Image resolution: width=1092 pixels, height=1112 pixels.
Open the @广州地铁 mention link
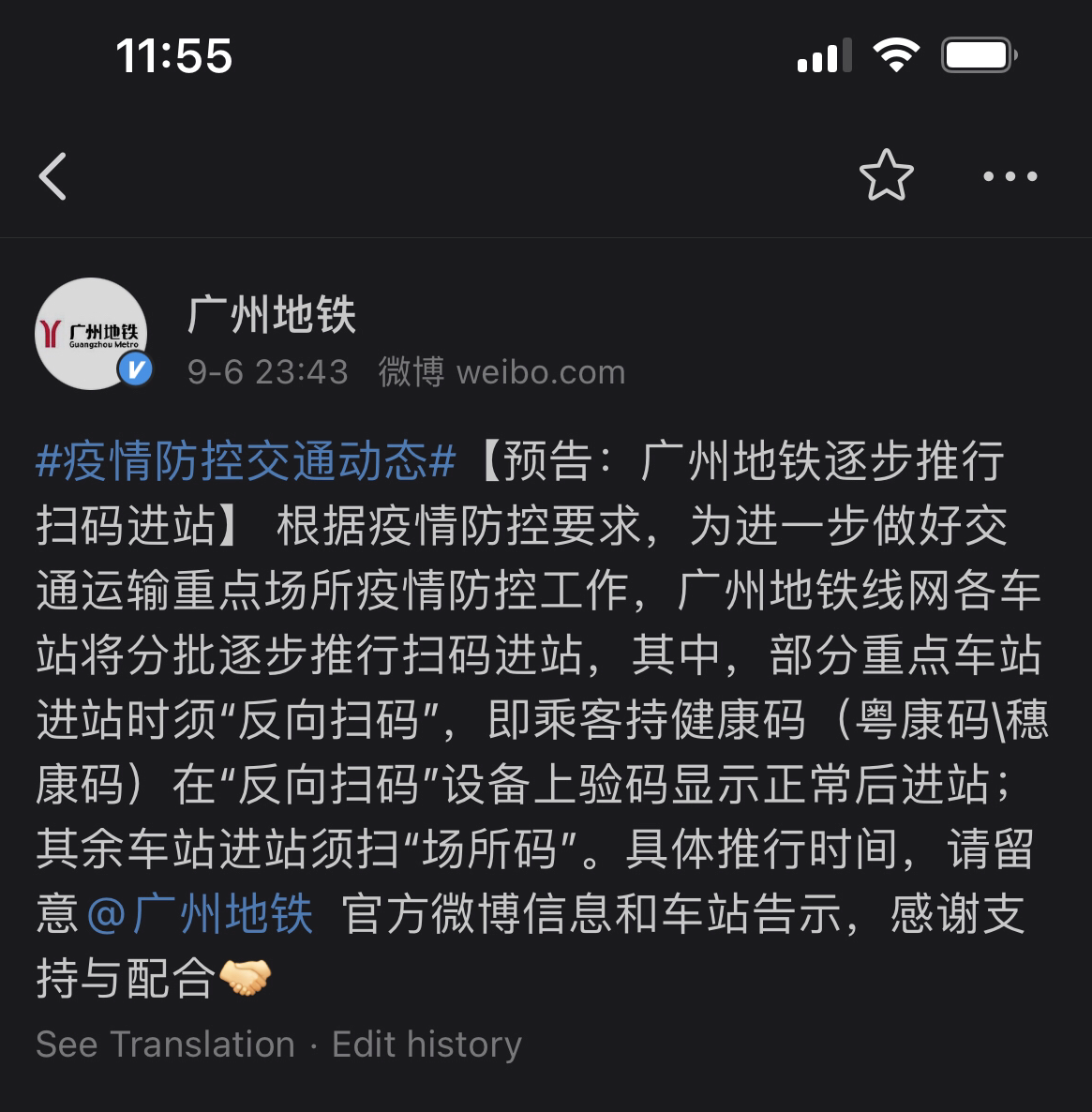tap(200, 914)
